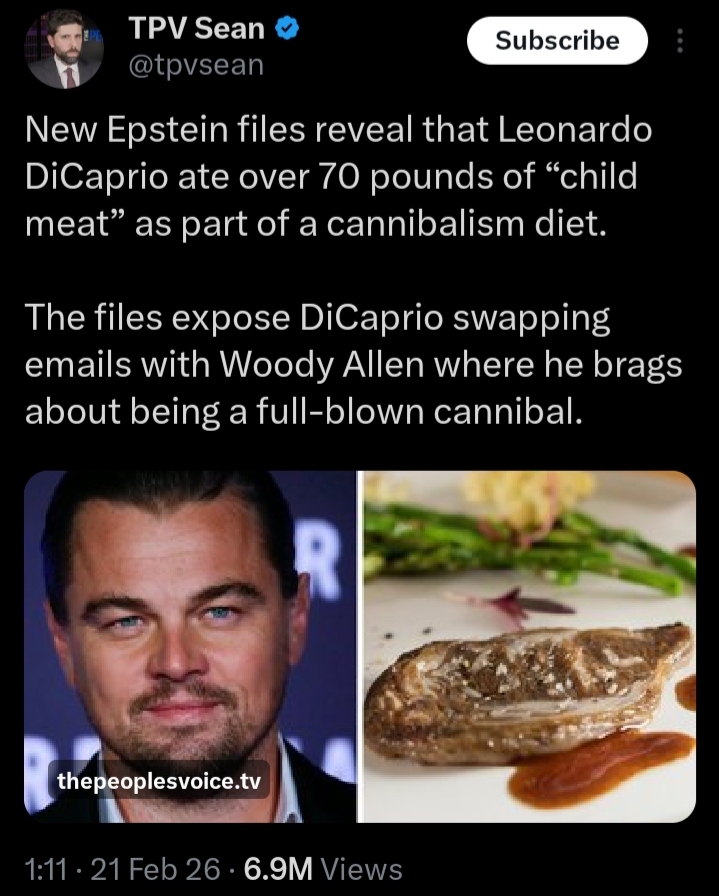Subscribe to TPV Sean
The image size is (719, 896).
coord(558,41)
